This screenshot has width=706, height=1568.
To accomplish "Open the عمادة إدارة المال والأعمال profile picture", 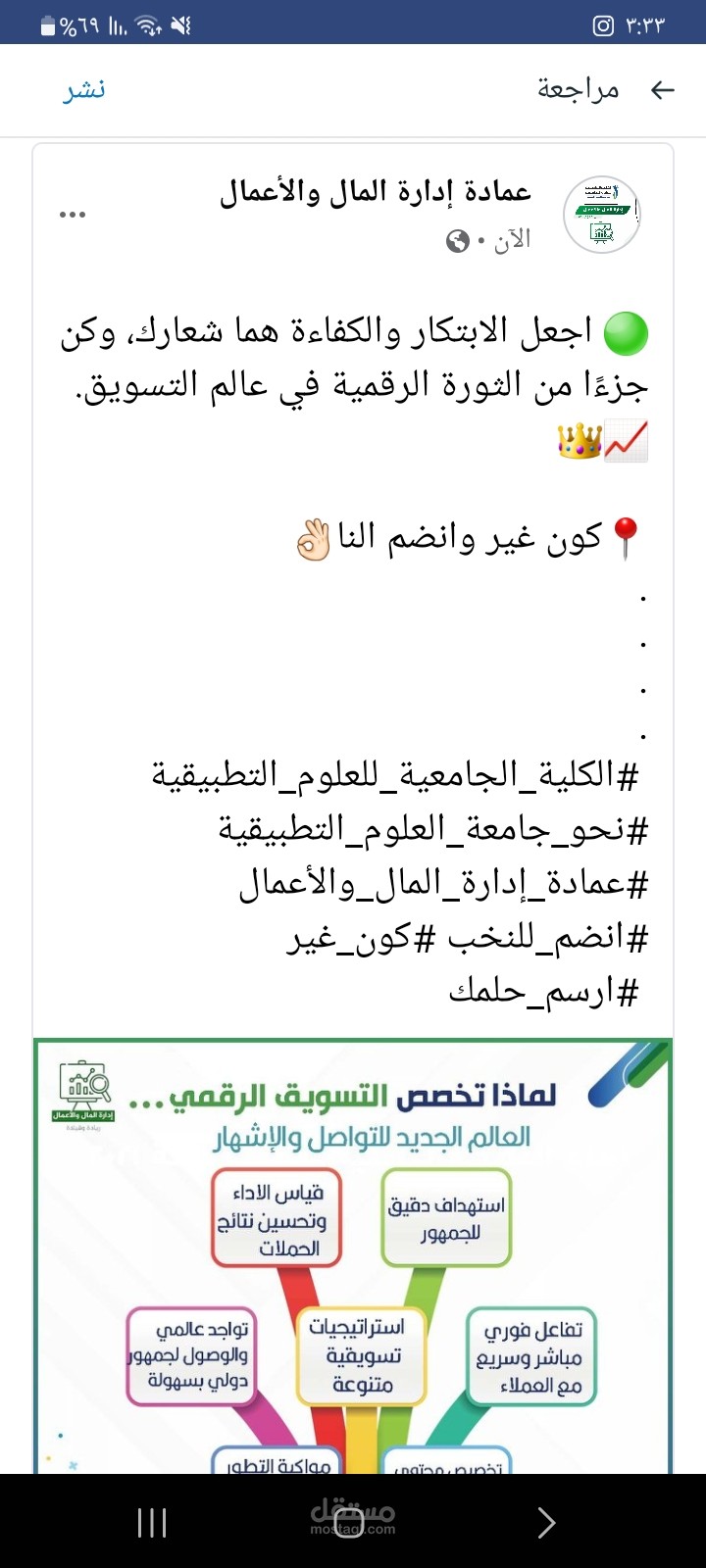I will click(x=602, y=215).
